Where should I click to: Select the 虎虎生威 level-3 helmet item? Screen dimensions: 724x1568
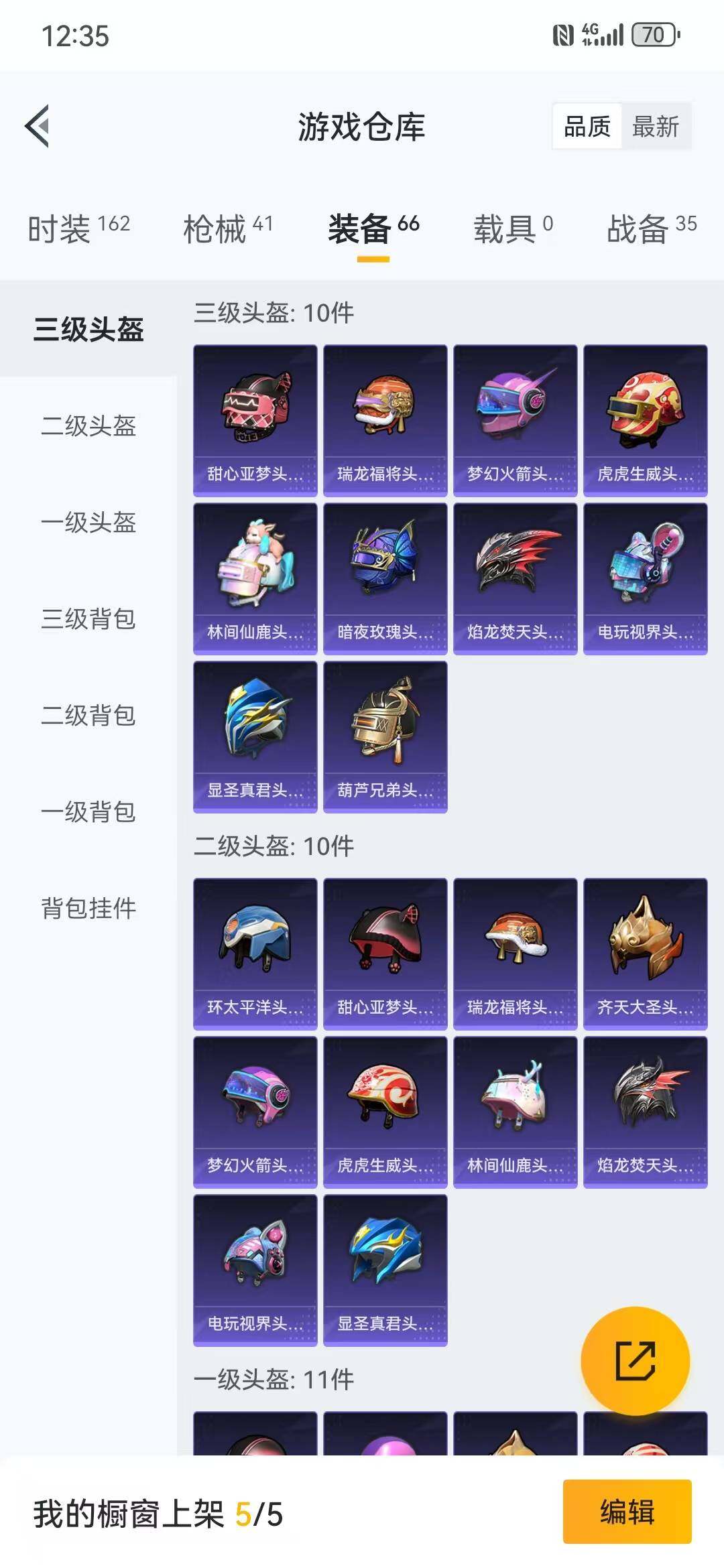click(646, 419)
